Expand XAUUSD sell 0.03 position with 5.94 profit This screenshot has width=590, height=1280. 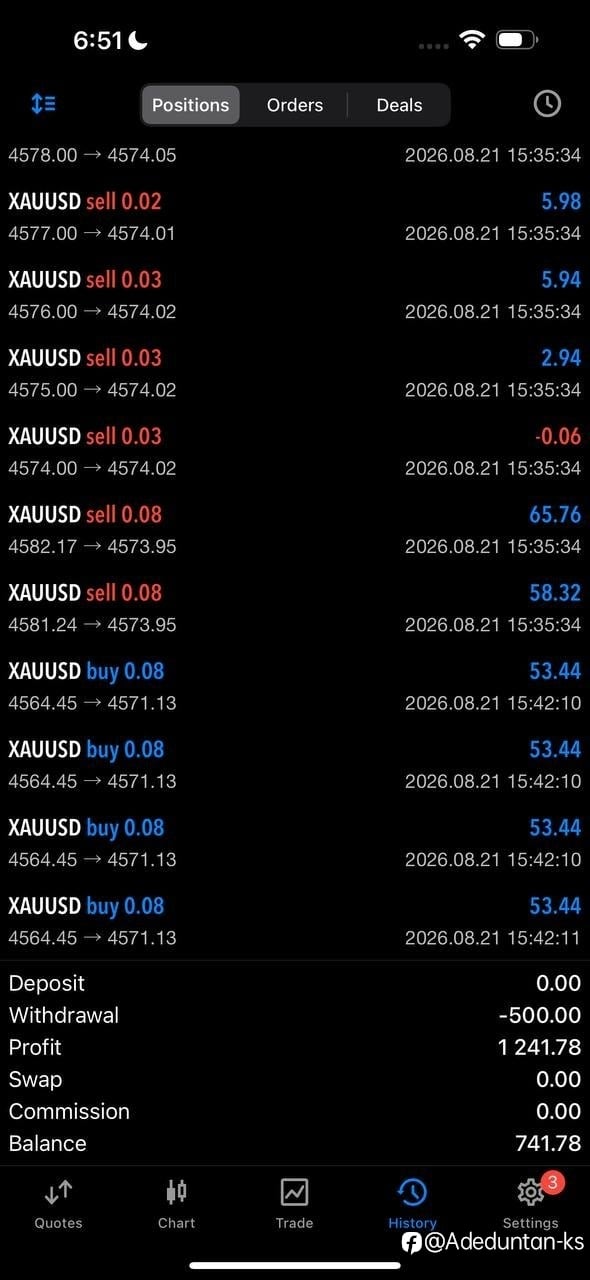pyautogui.click(x=295, y=295)
